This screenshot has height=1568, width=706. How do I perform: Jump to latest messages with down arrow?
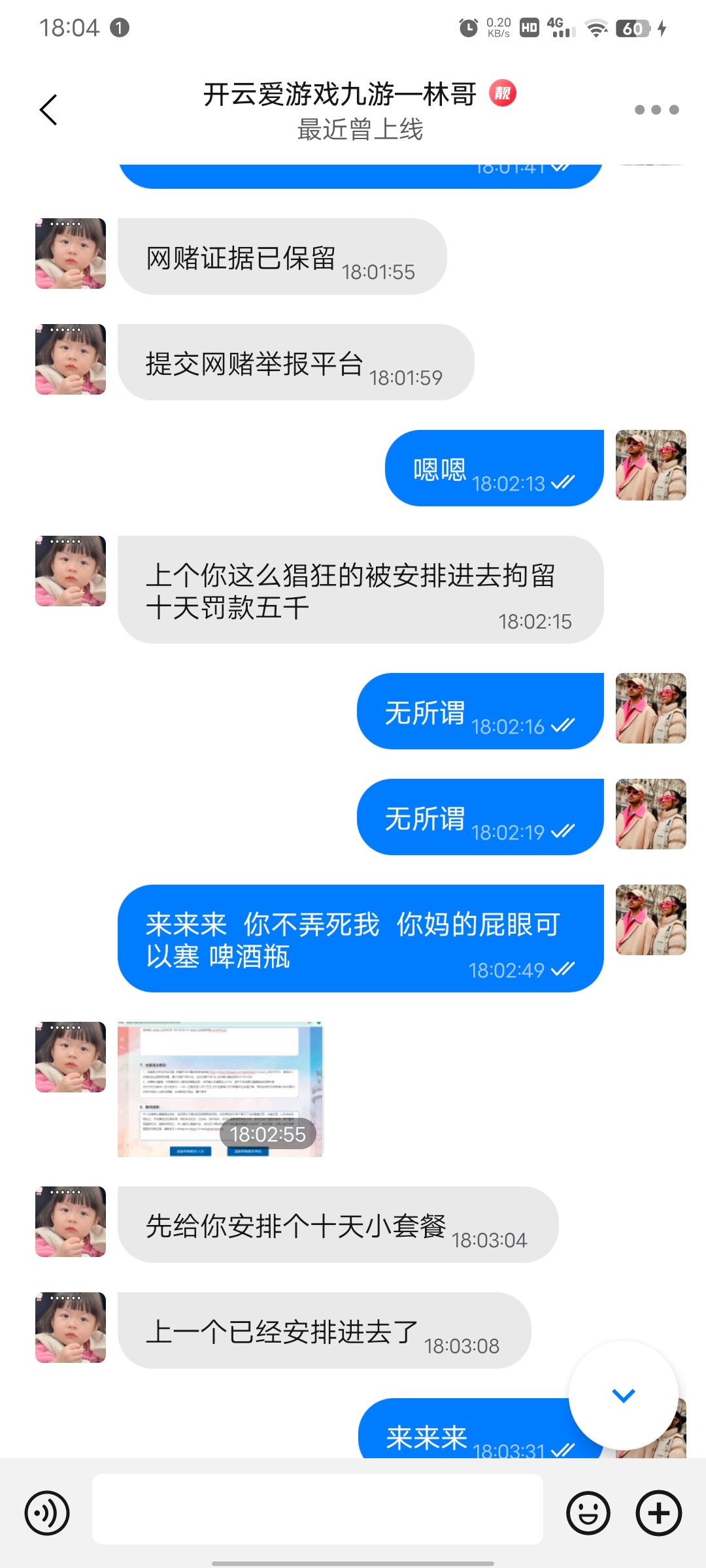(623, 1396)
